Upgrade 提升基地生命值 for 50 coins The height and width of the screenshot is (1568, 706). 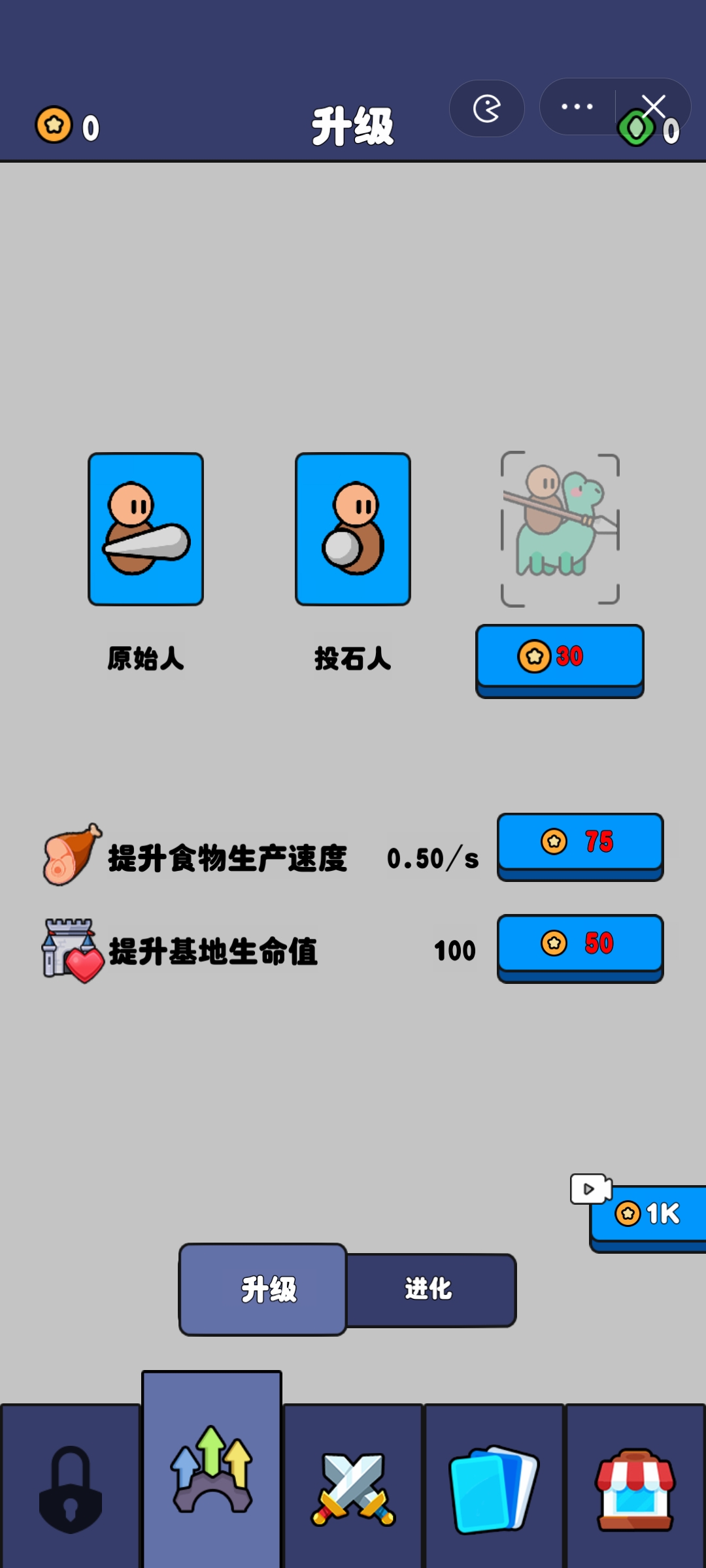coord(580,947)
